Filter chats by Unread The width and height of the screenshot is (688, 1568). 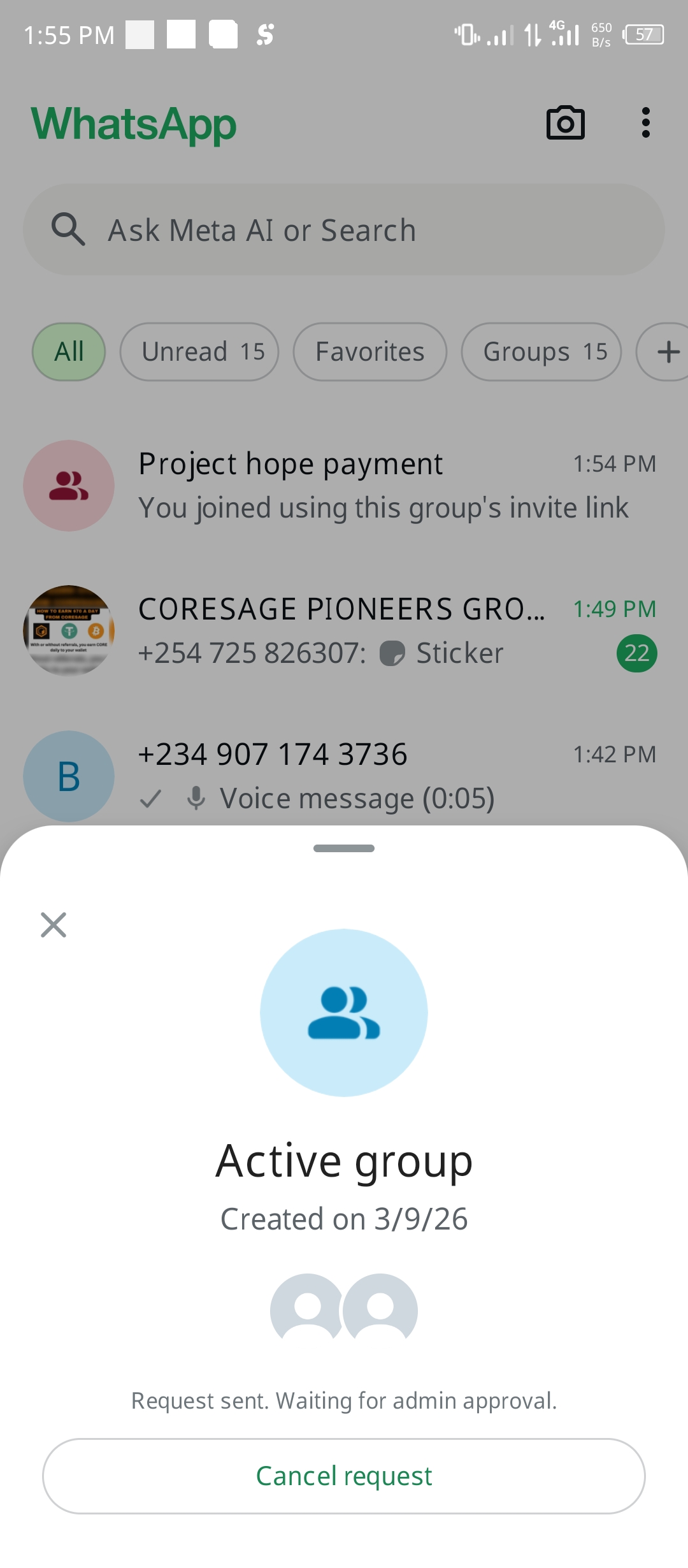199,352
